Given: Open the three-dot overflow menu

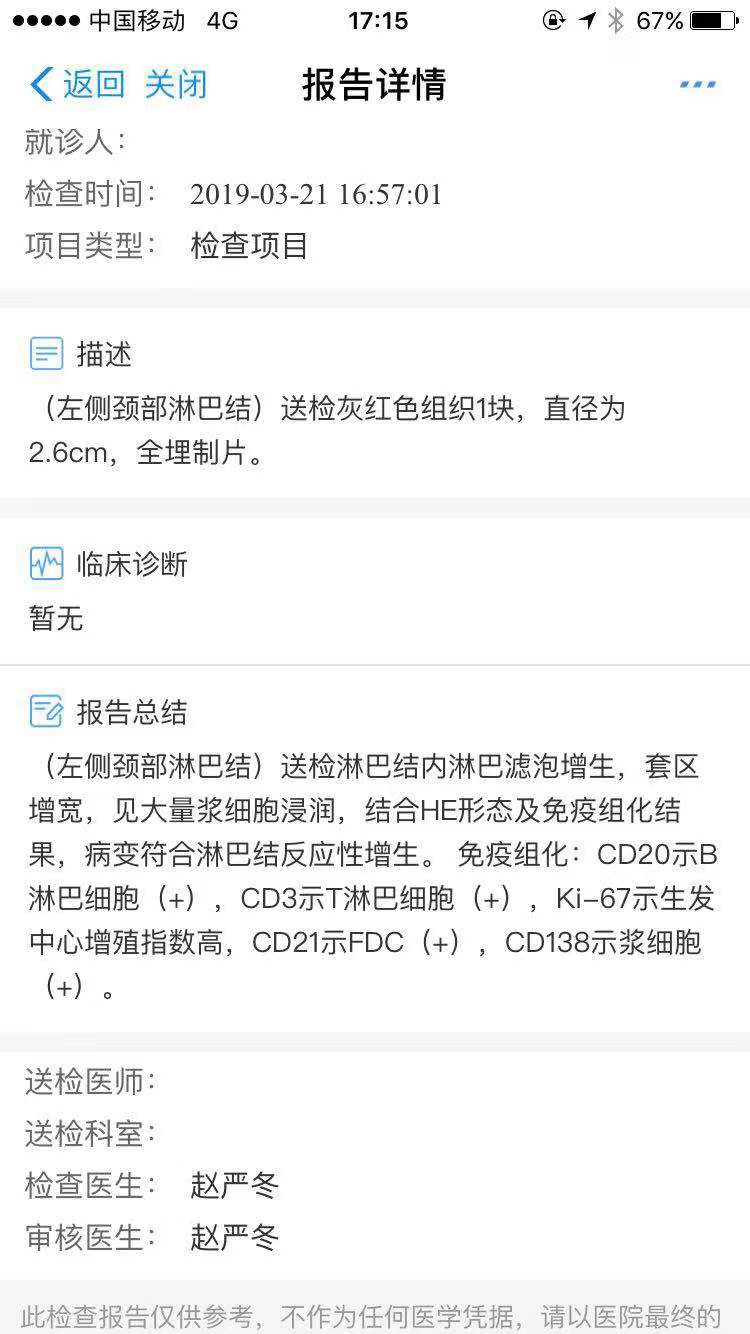Looking at the screenshot, I should [x=697, y=84].
